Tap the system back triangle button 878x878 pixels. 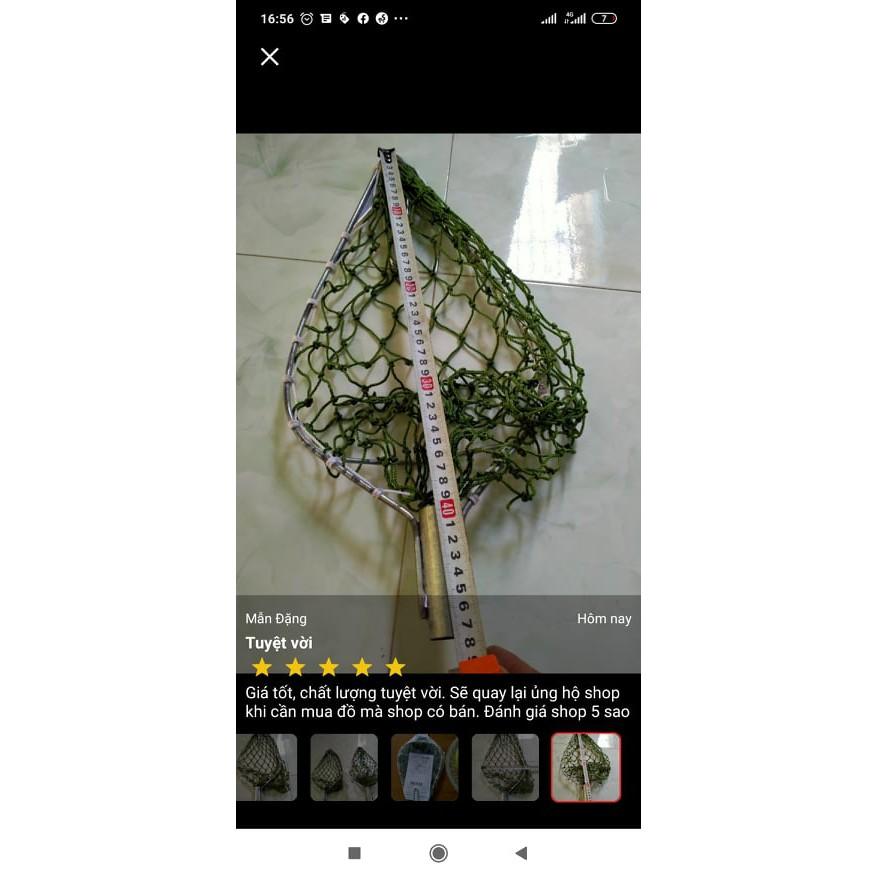(521, 853)
